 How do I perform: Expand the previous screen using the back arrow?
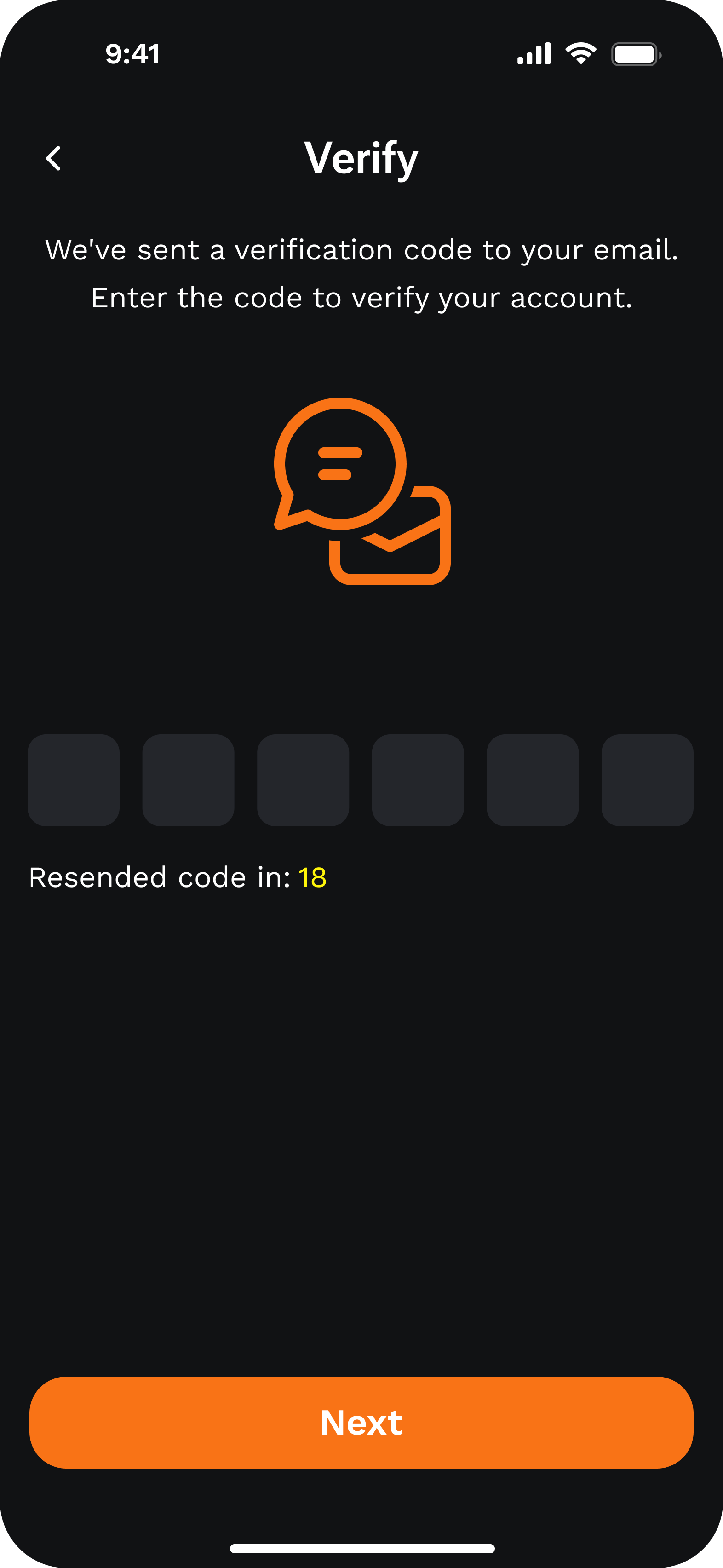(x=54, y=158)
